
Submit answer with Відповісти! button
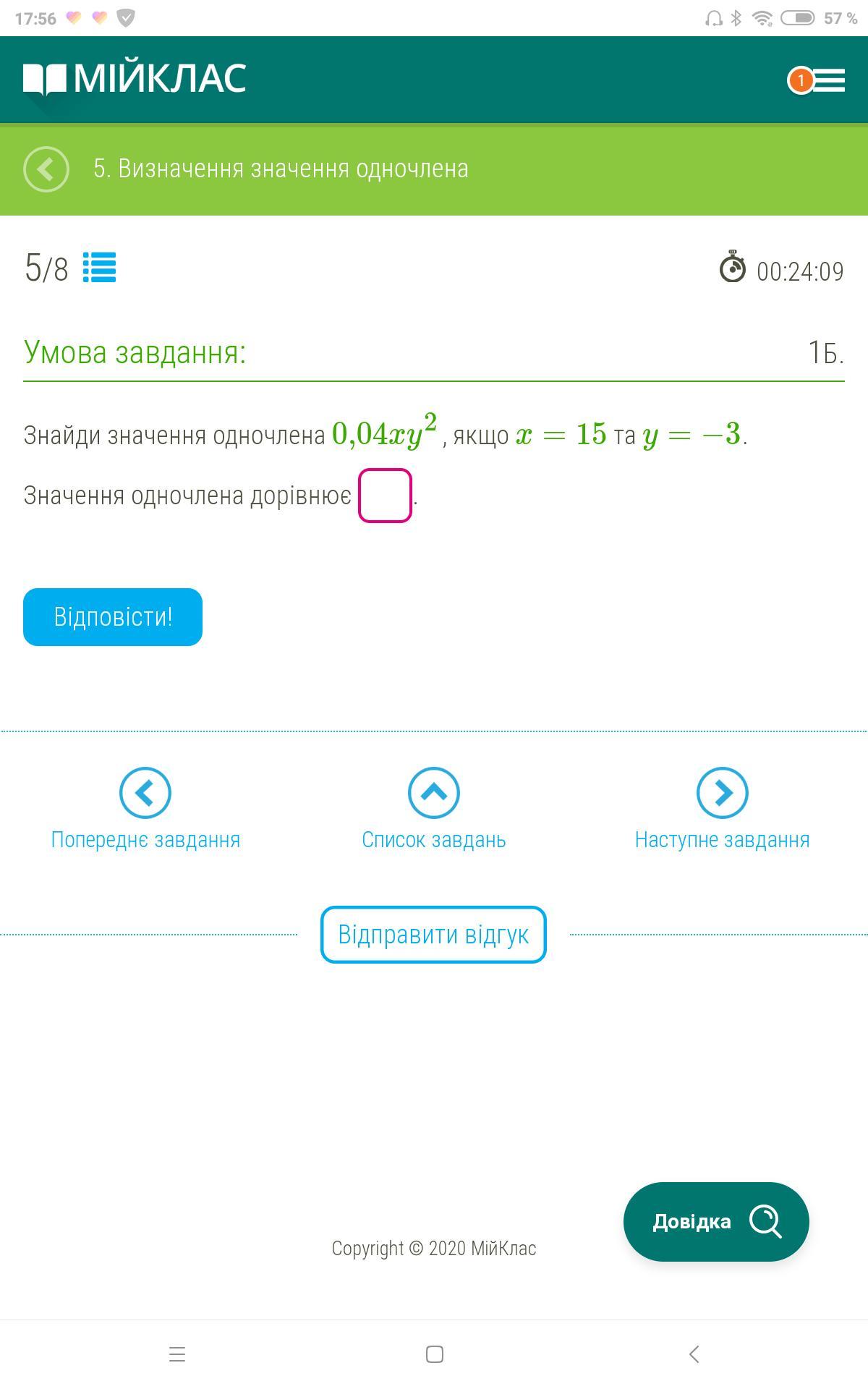pyautogui.click(x=113, y=617)
